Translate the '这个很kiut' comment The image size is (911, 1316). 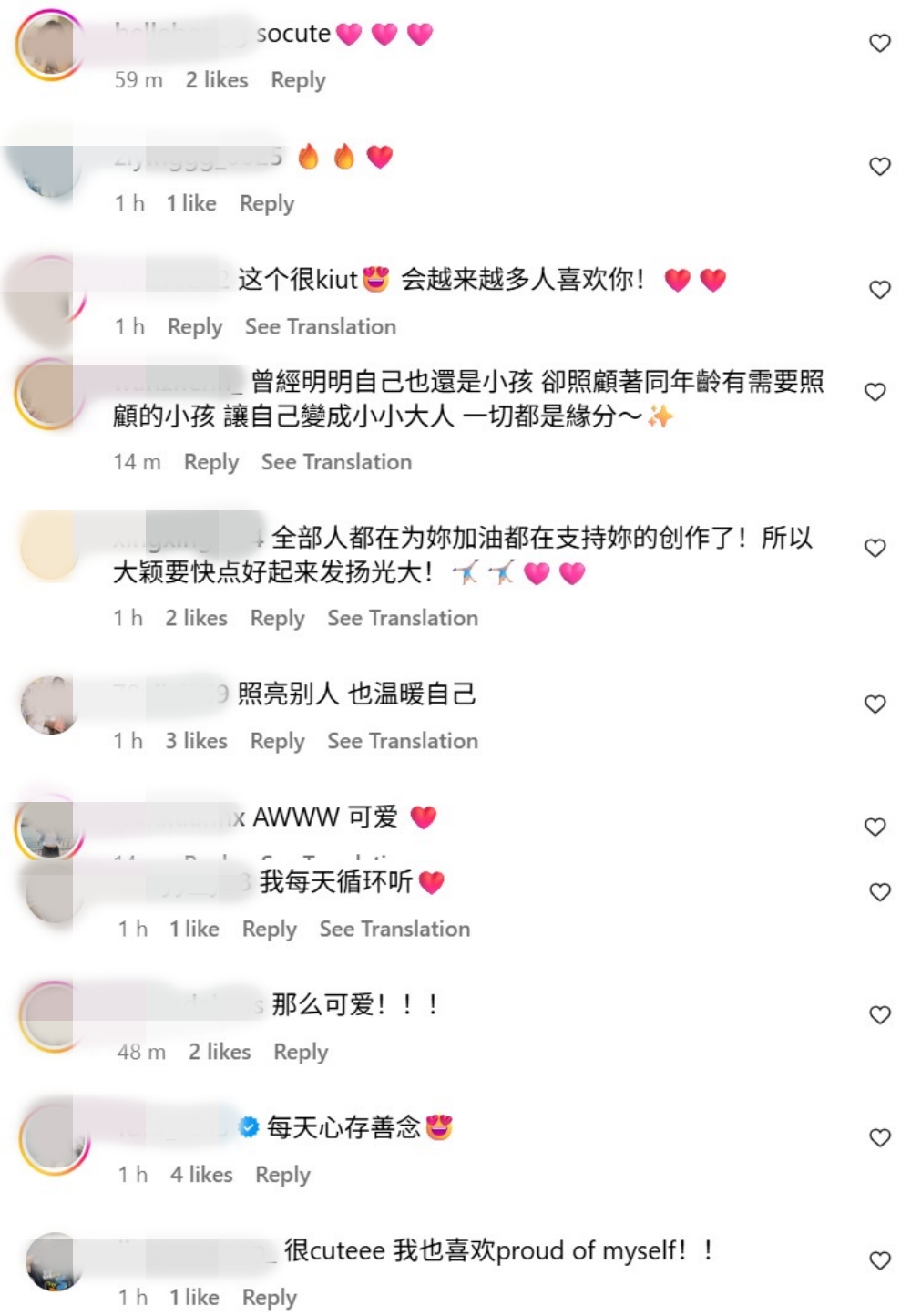[x=320, y=326]
